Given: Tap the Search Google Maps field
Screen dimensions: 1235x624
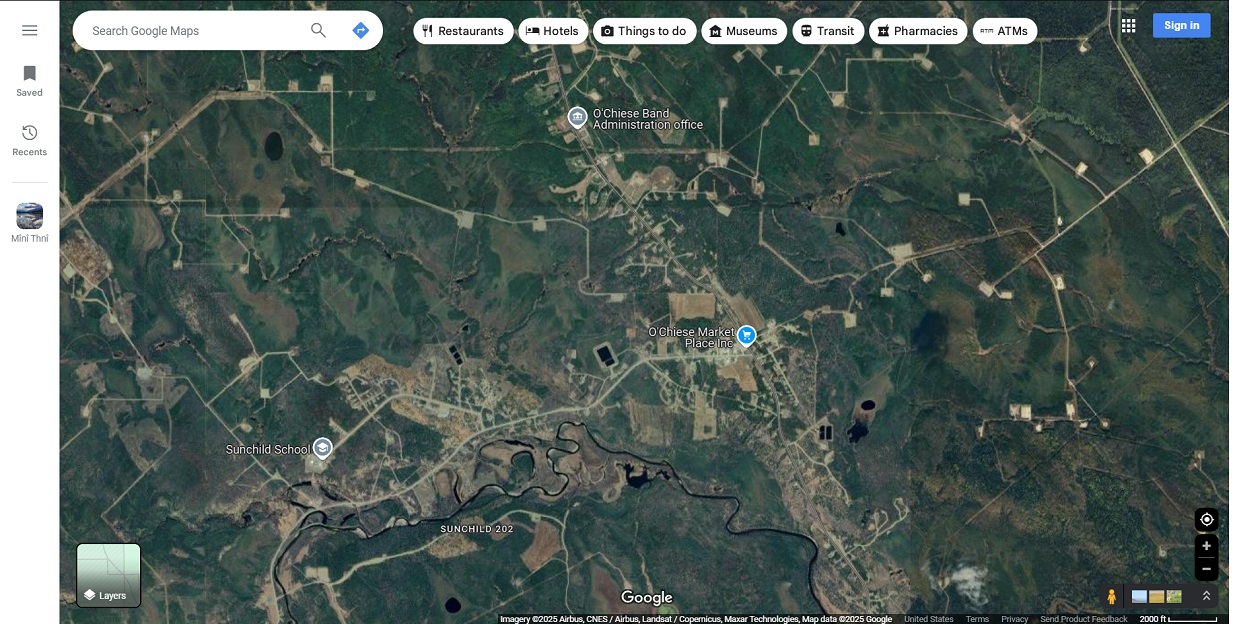Looking at the screenshot, I should pyautogui.click(x=190, y=31).
